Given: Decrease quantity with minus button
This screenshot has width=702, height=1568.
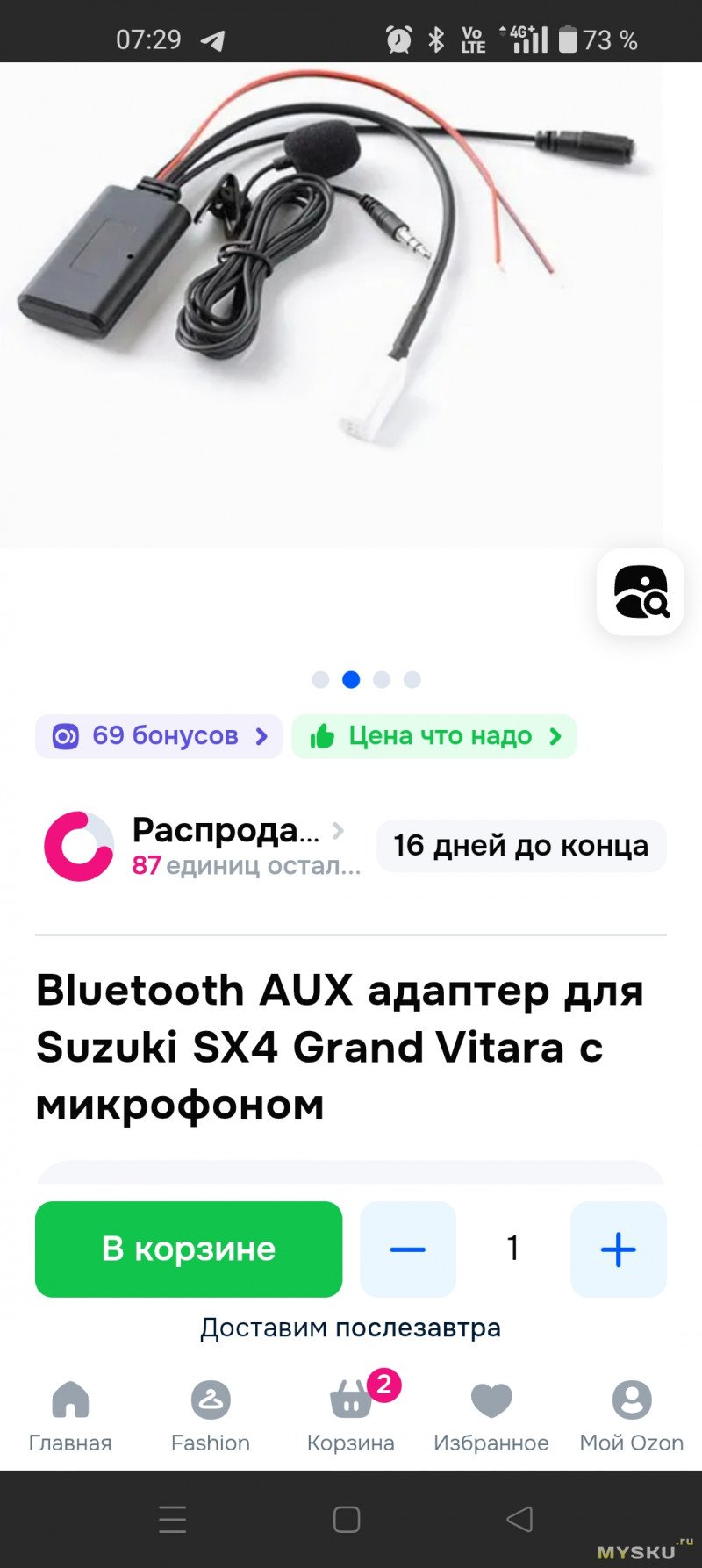Looking at the screenshot, I should pos(408,1249).
